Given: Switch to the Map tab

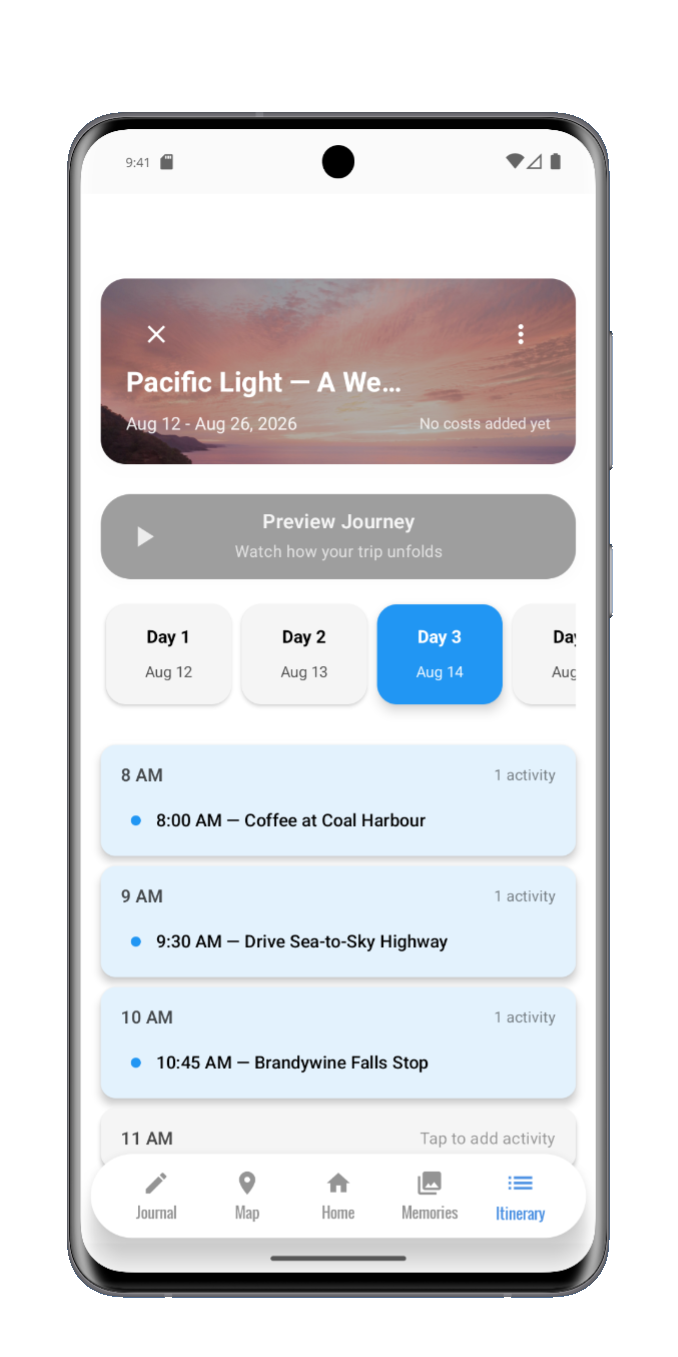Looking at the screenshot, I should (247, 1196).
